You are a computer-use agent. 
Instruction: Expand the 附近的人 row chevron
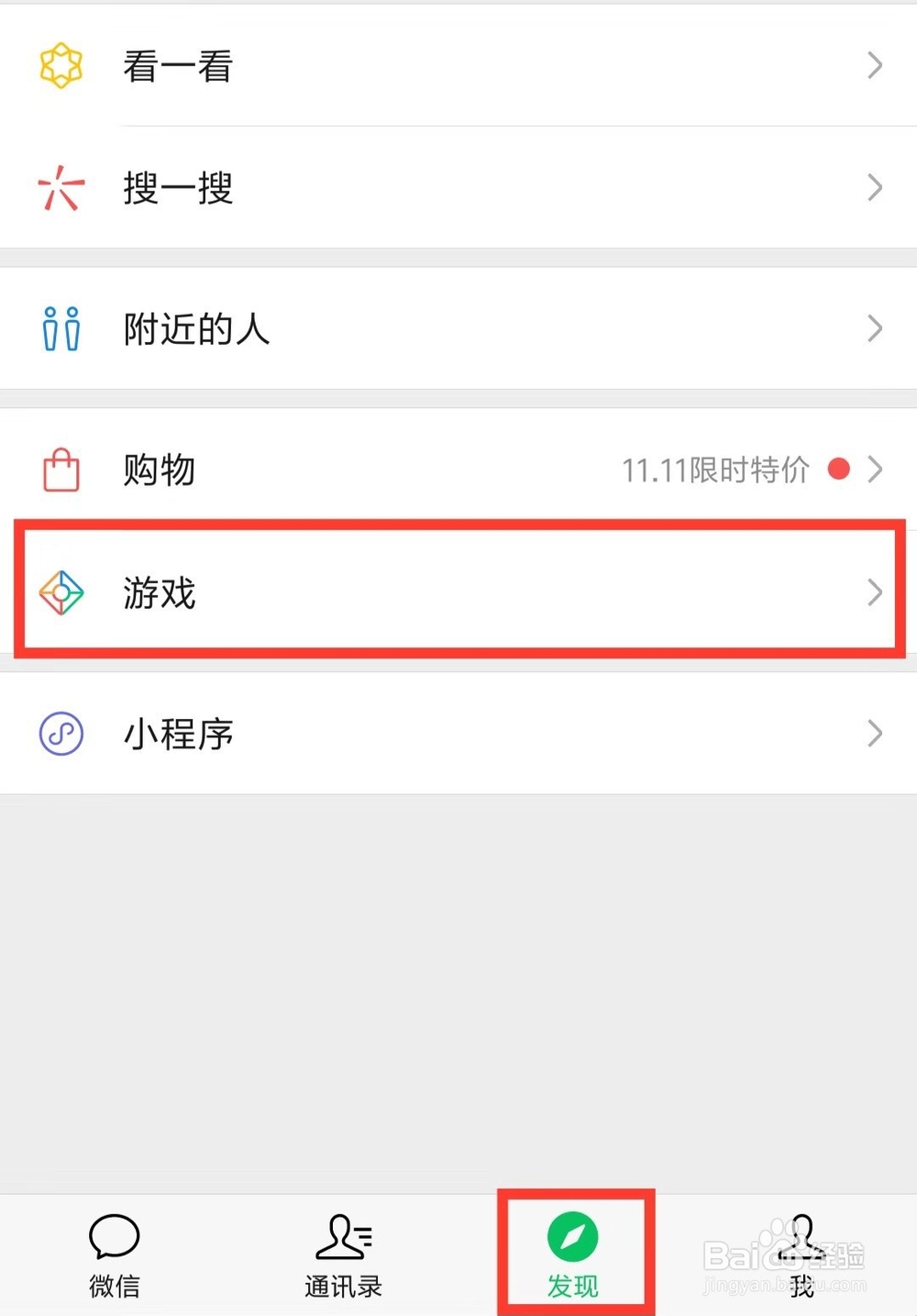tap(873, 328)
